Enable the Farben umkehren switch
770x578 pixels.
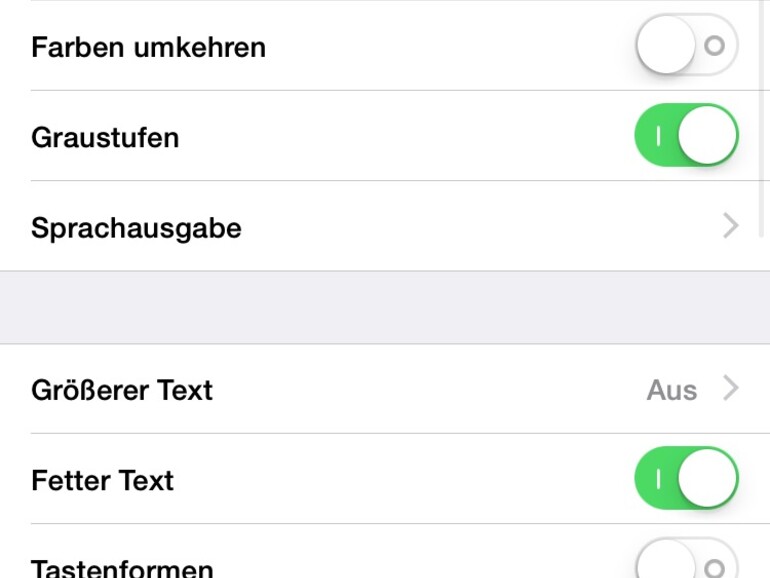(686, 46)
